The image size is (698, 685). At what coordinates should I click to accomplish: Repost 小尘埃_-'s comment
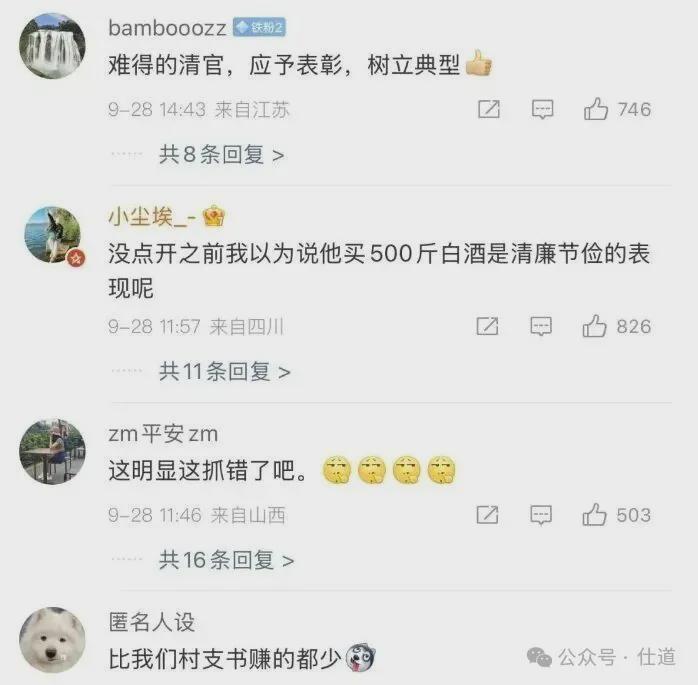coord(488,326)
